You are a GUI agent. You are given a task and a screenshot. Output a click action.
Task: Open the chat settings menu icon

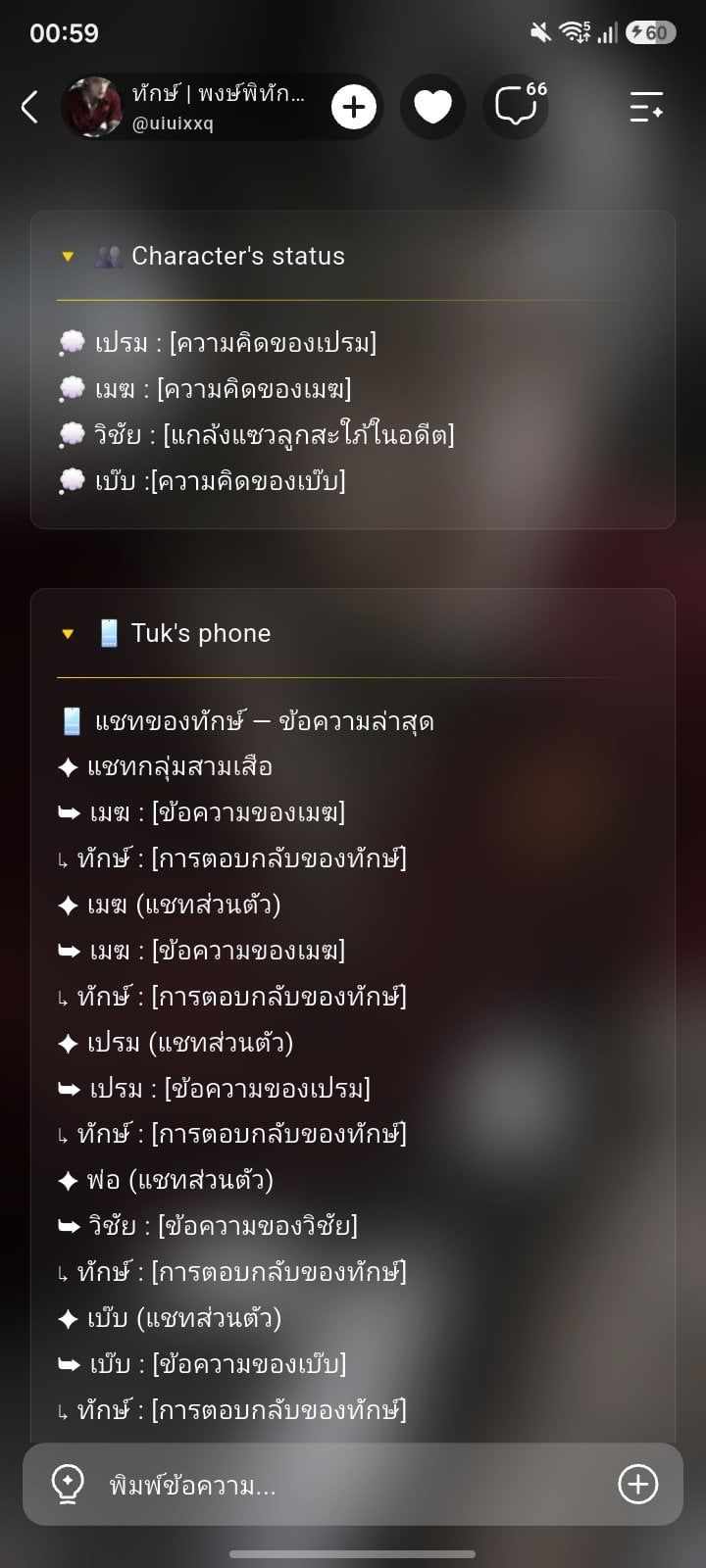click(647, 107)
